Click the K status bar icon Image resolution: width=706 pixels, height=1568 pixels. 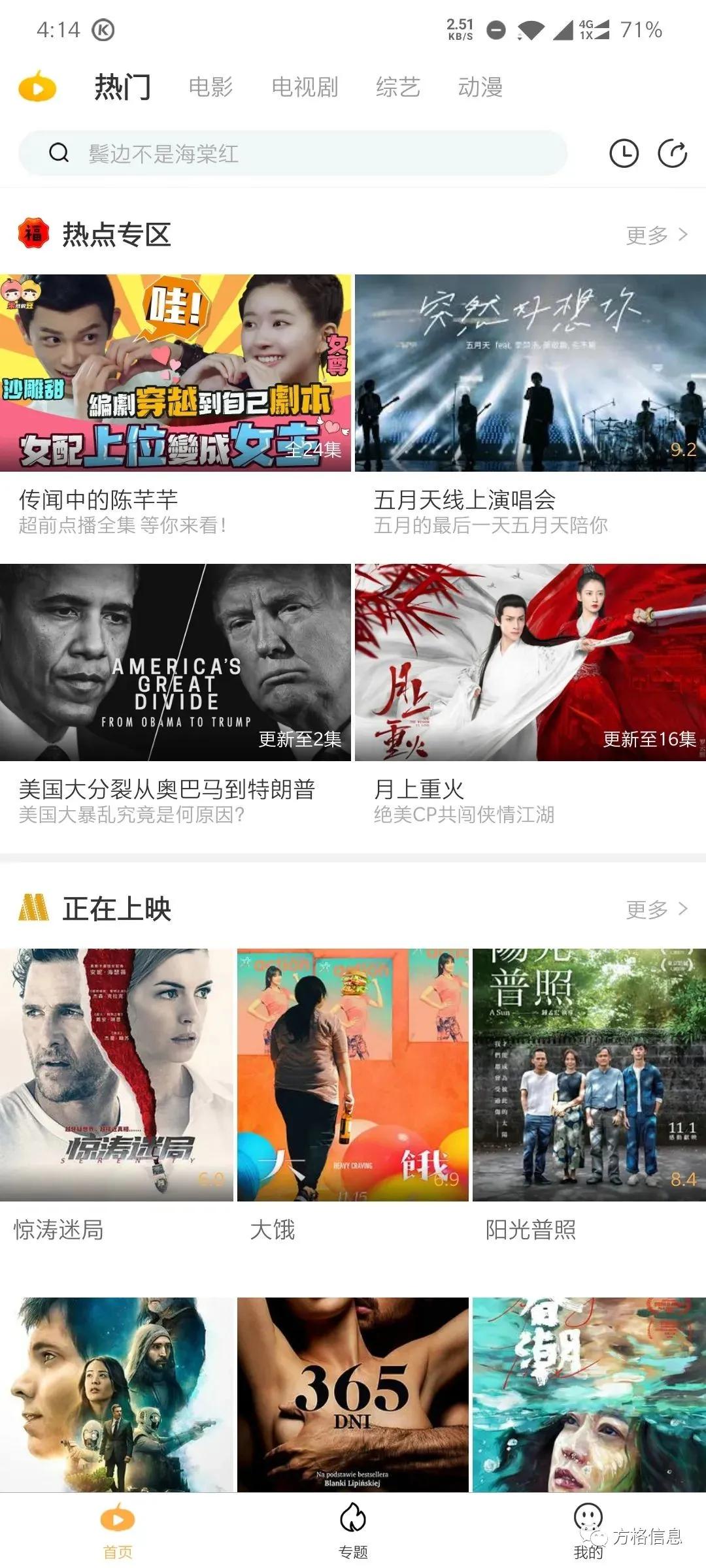click(x=105, y=30)
